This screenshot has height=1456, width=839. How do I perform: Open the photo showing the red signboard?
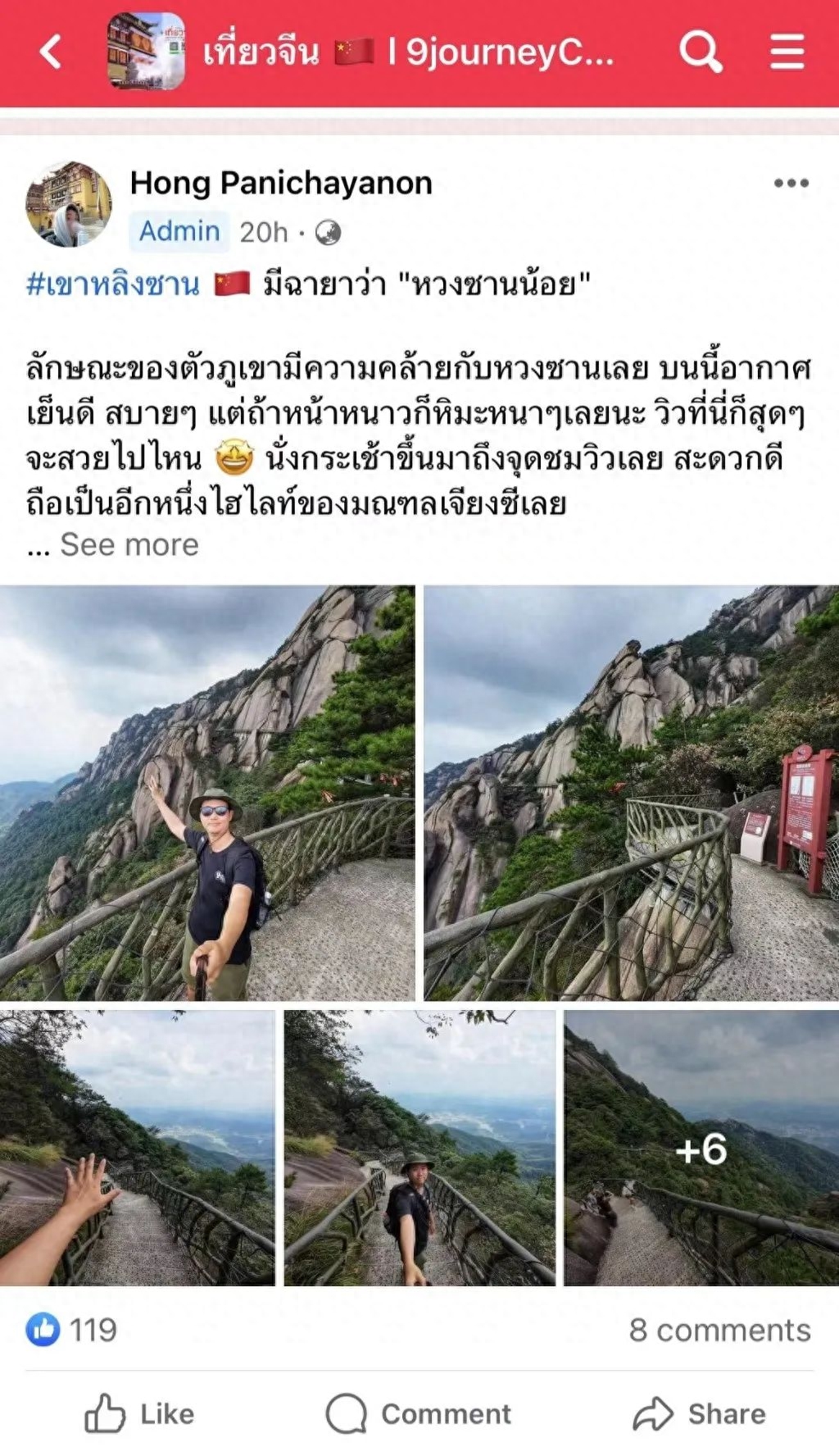tap(631, 792)
